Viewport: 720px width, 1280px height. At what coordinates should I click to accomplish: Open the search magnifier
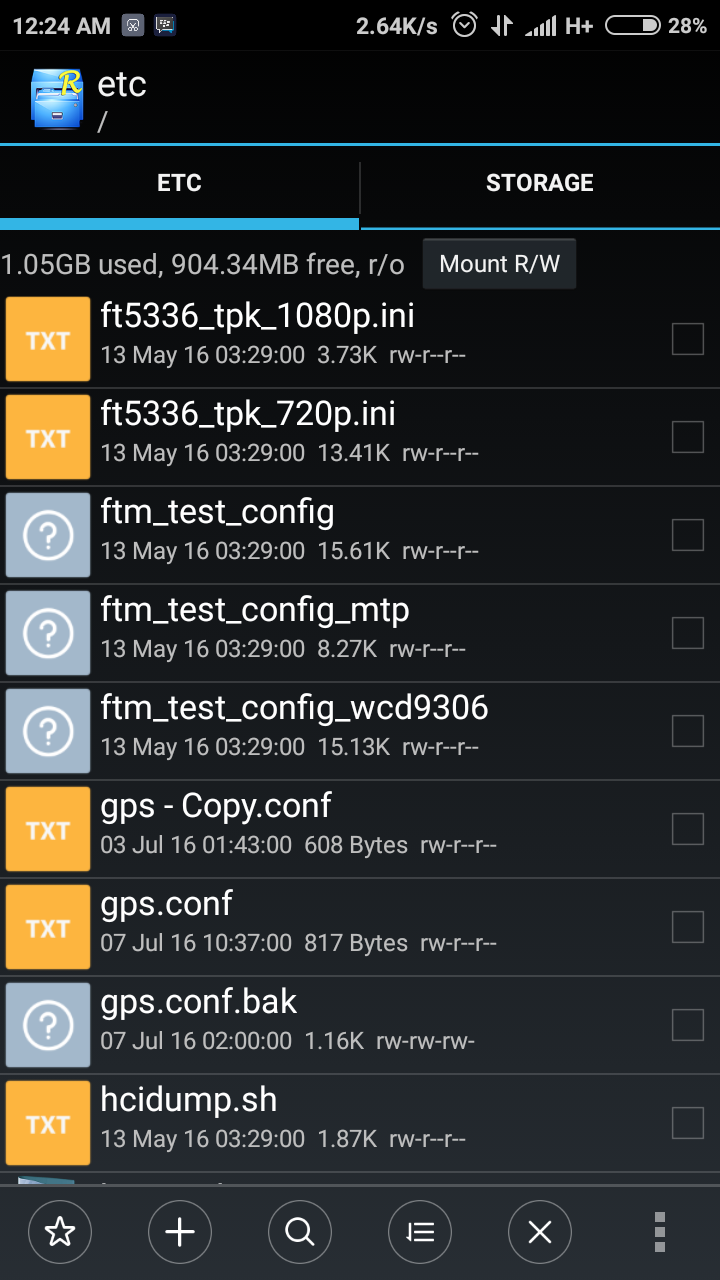[300, 1232]
